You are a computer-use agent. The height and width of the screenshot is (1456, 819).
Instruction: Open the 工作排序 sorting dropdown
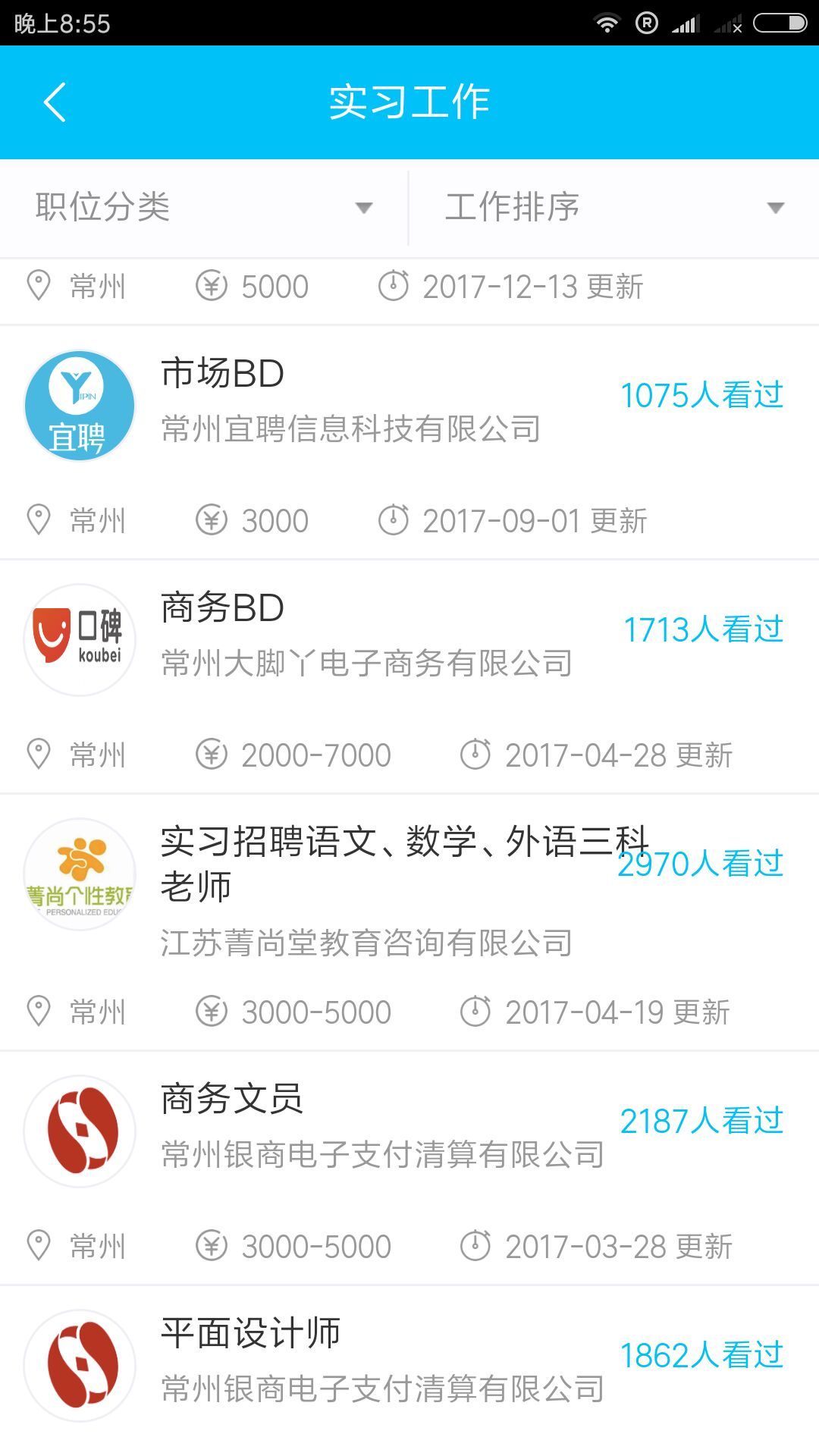614,207
